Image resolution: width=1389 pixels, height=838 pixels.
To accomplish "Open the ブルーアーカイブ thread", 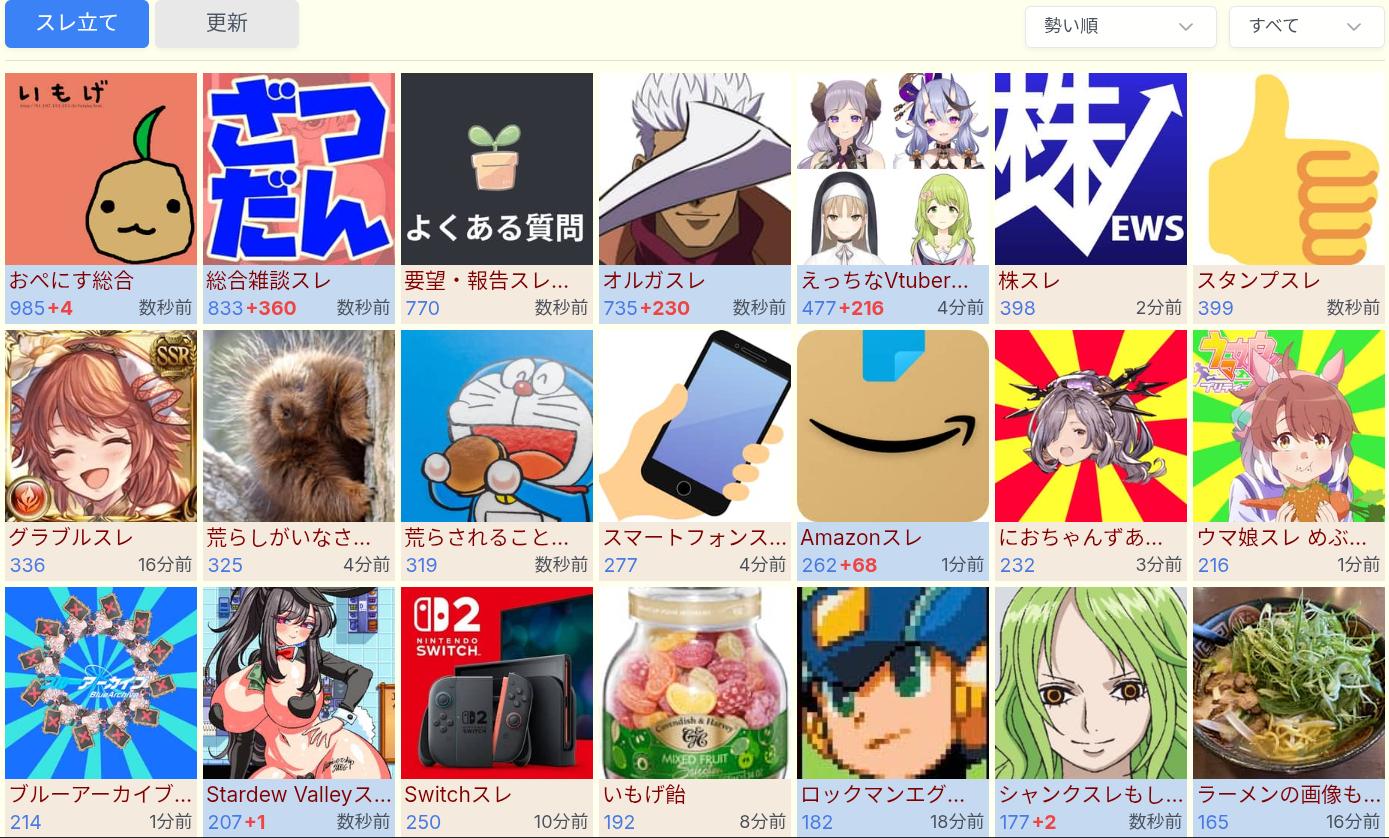I will [101, 684].
